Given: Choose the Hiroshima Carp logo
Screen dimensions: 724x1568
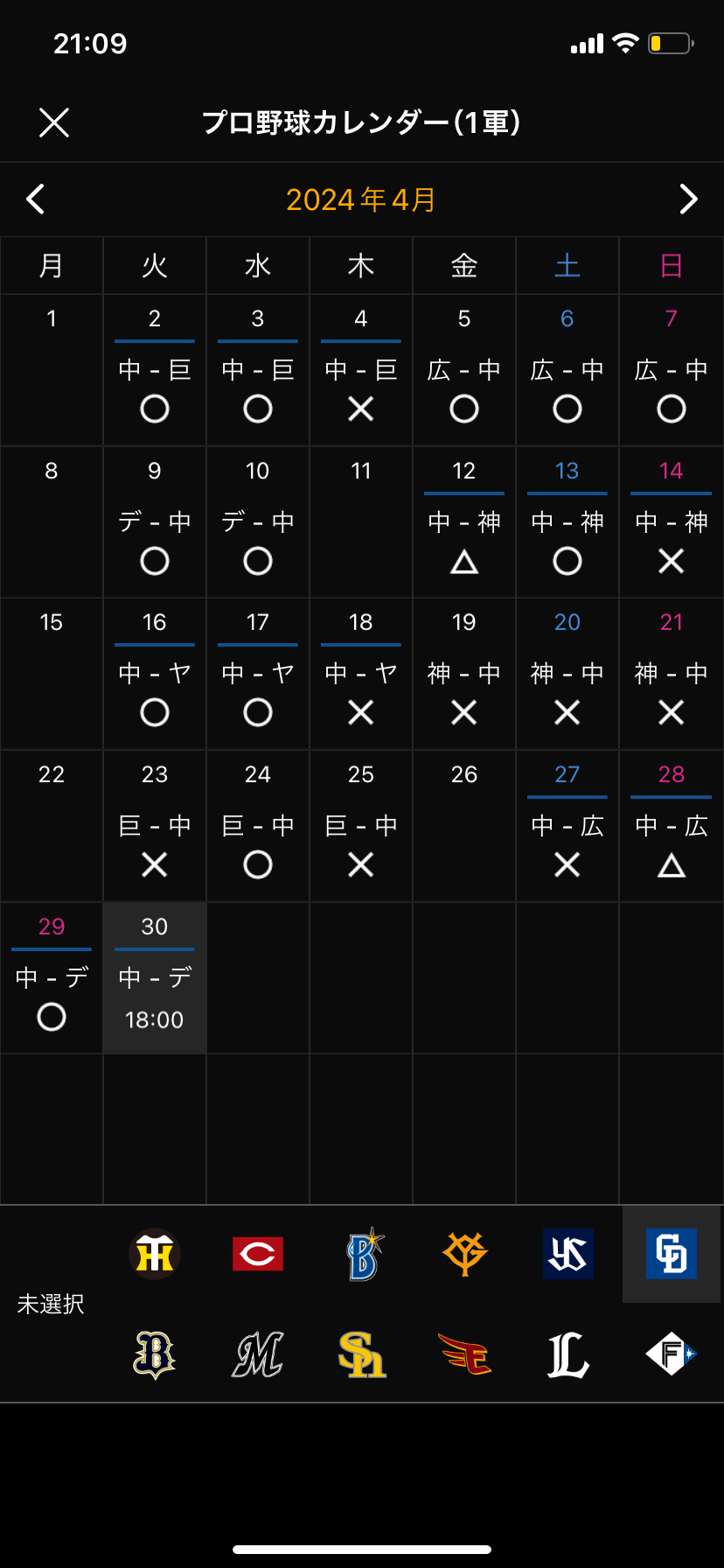Looking at the screenshot, I should pos(258,1254).
